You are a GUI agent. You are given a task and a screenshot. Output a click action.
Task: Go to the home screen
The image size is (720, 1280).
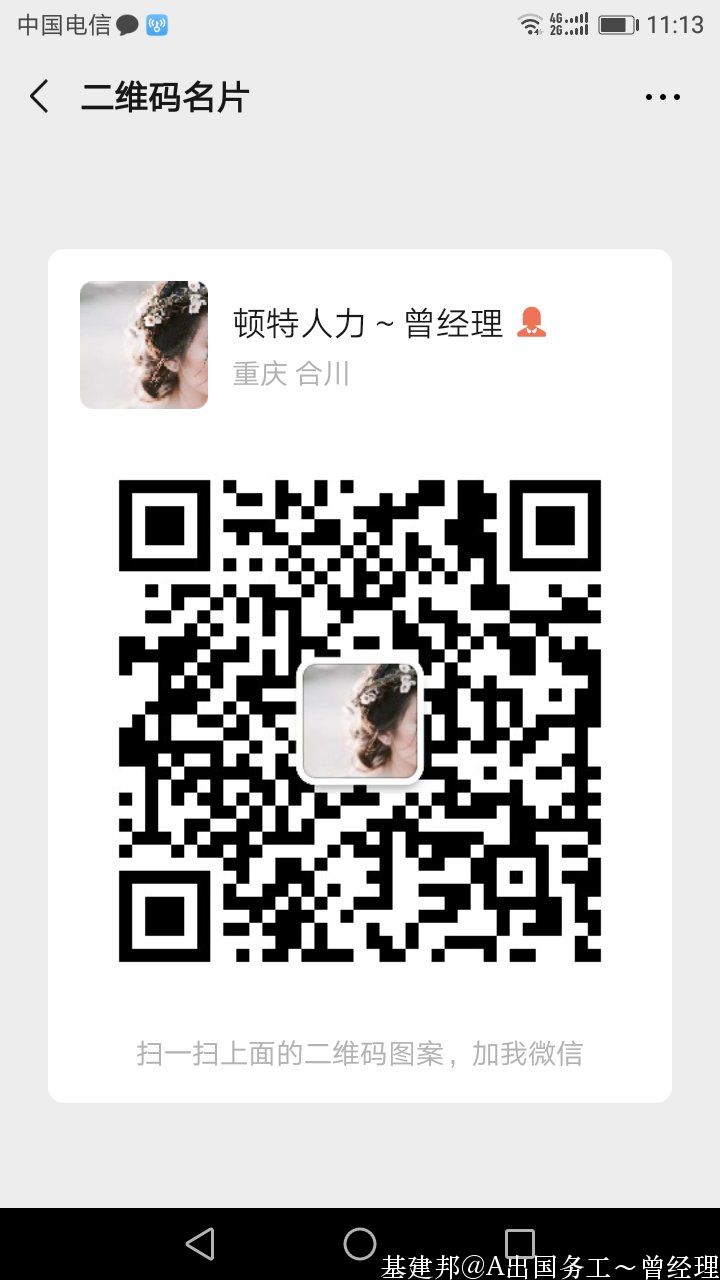coord(360,1243)
